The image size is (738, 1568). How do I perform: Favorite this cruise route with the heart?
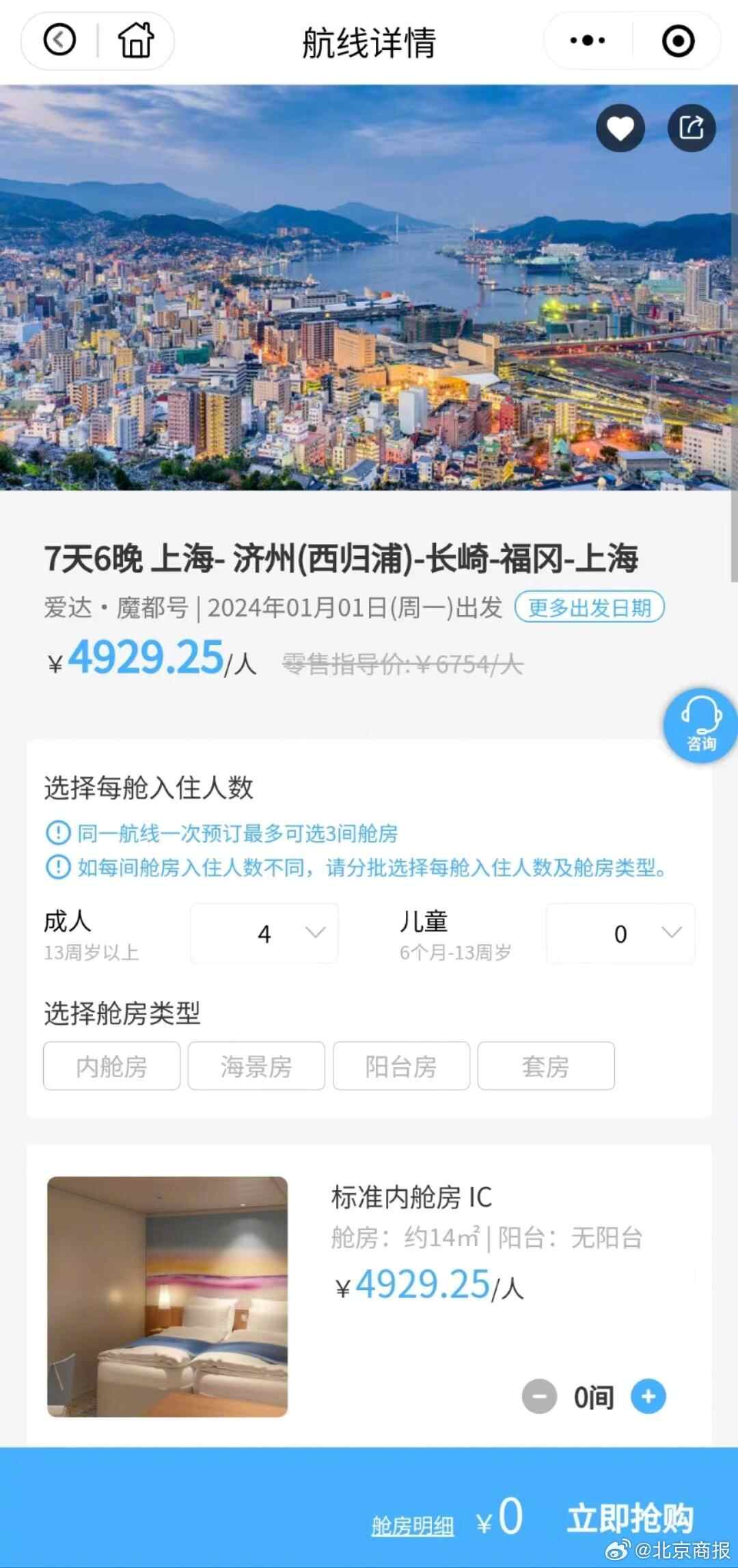pos(620,128)
